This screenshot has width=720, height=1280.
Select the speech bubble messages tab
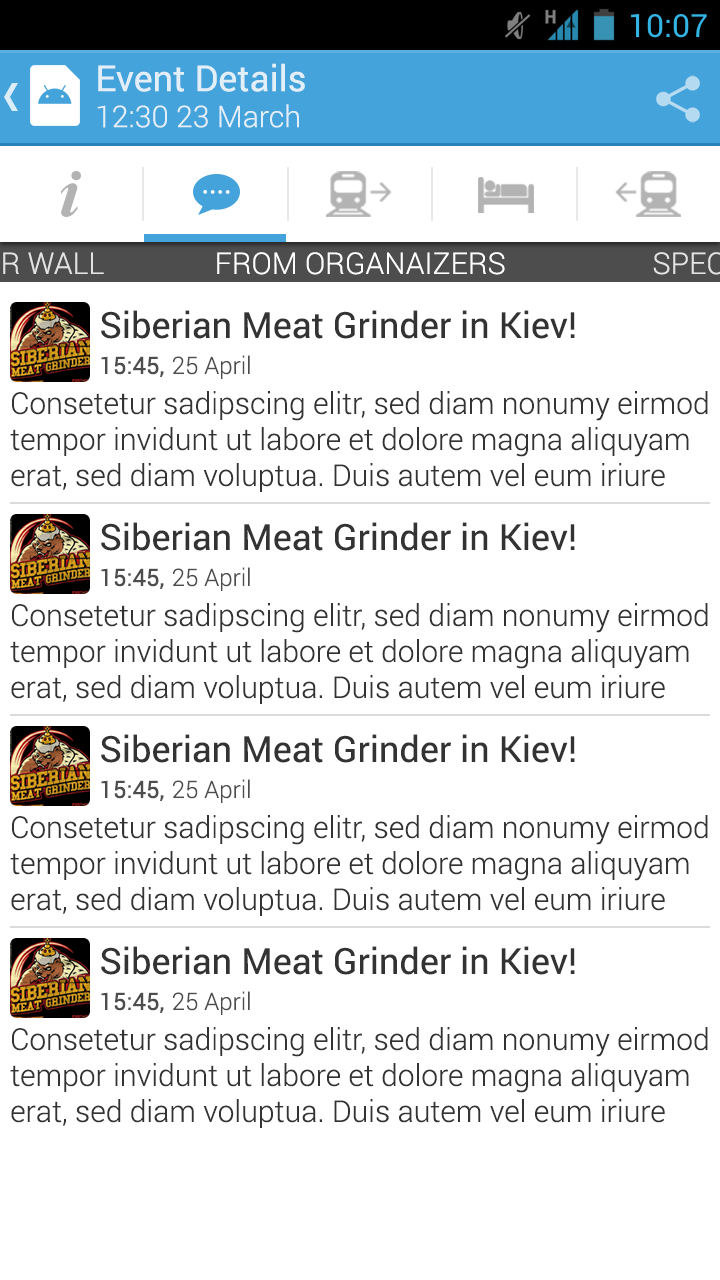tap(216, 194)
